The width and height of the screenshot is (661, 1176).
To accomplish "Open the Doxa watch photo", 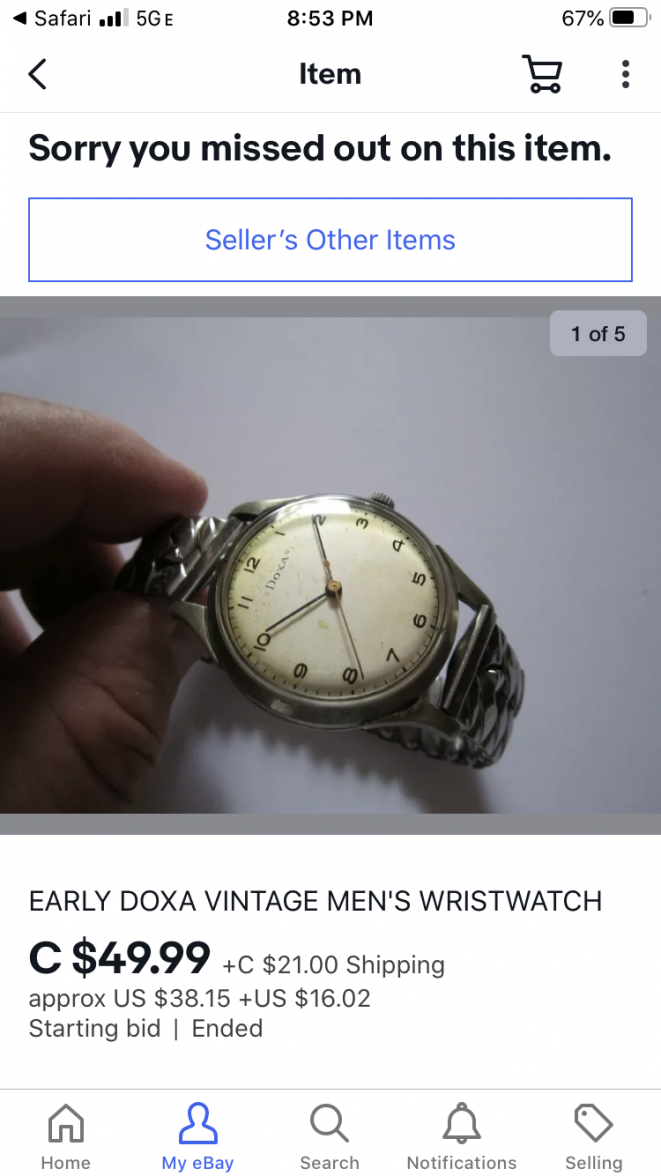I will pyautogui.click(x=330, y=565).
